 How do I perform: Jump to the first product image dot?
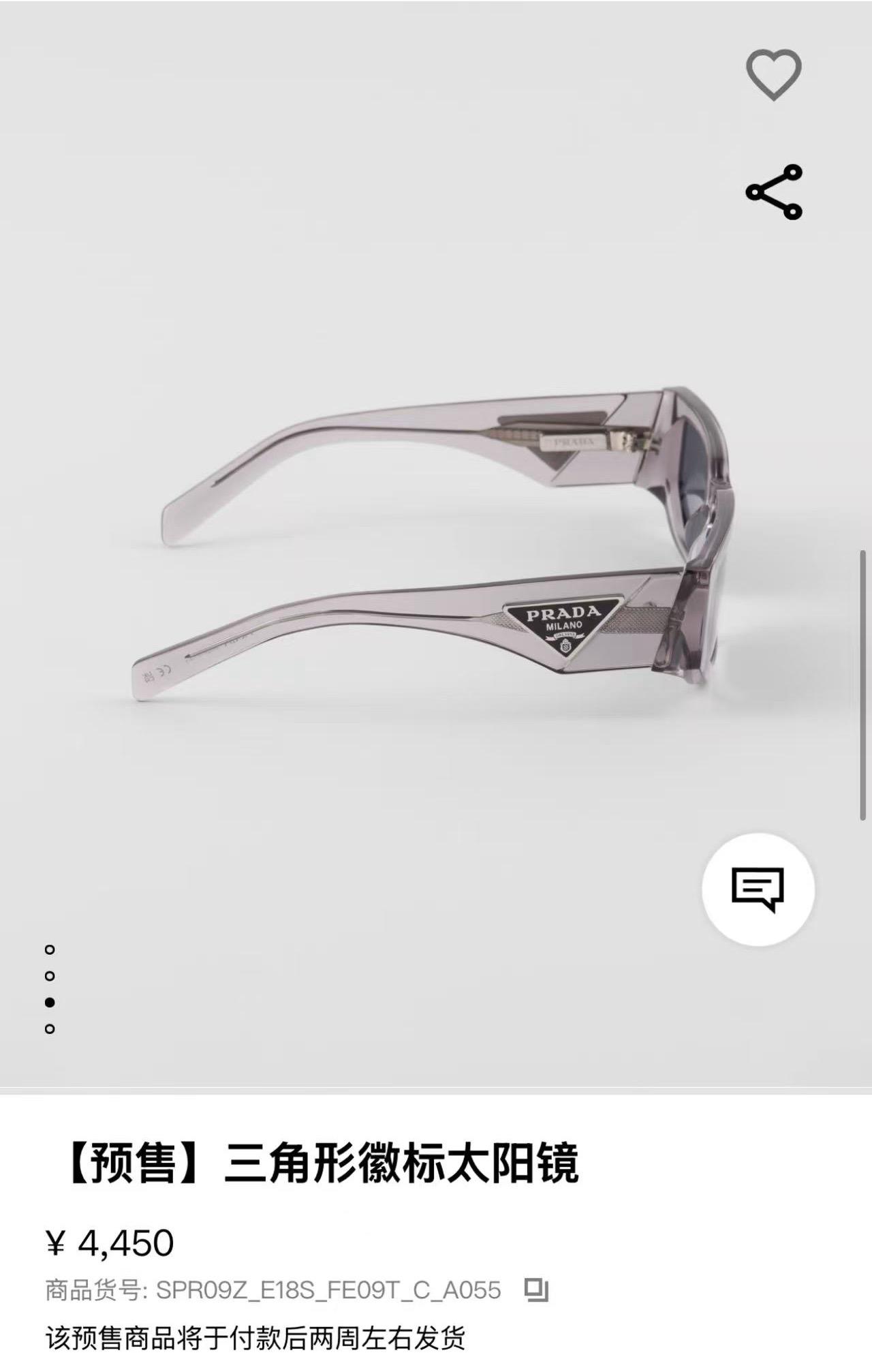(x=50, y=949)
